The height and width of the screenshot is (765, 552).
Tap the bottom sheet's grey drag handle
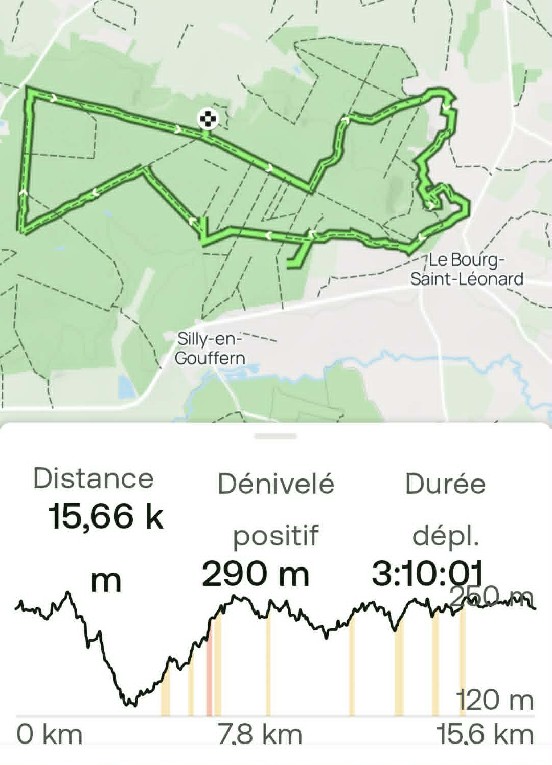[x=275, y=436]
